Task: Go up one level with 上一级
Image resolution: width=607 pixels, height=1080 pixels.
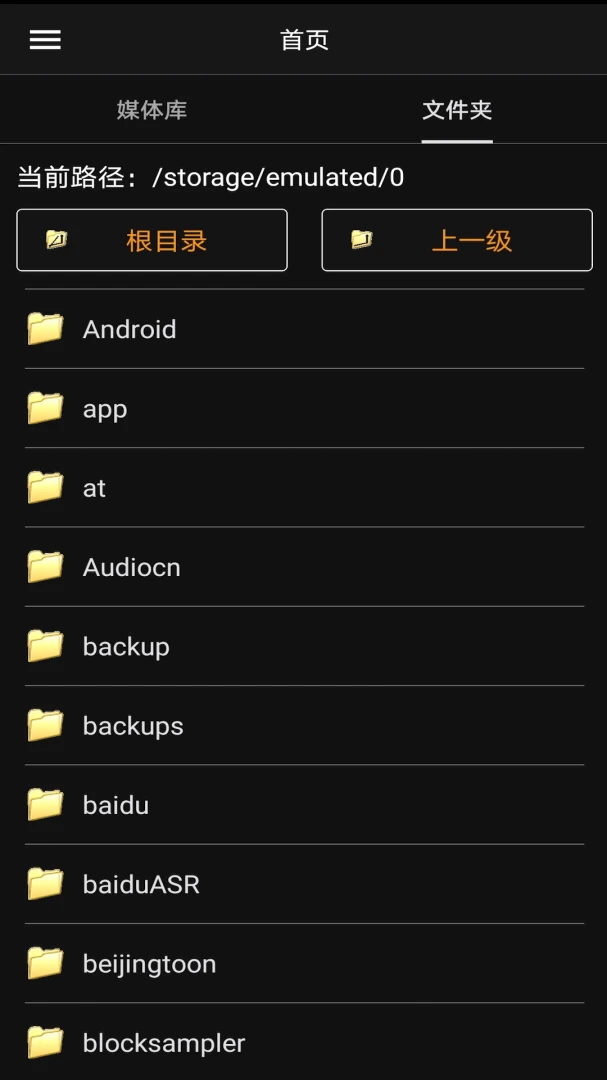Action: (457, 240)
